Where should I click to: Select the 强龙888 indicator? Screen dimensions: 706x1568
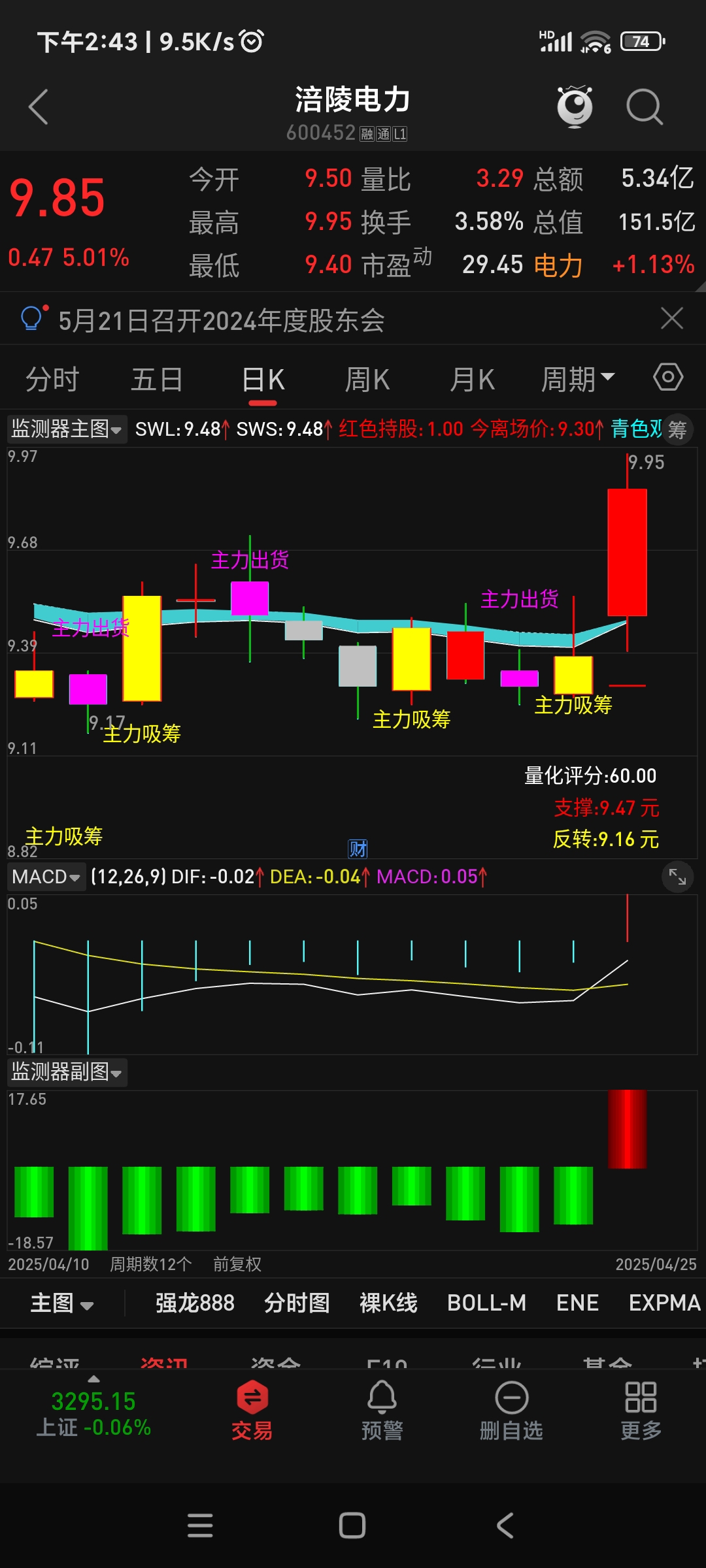pyautogui.click(x=195, y=1303)
